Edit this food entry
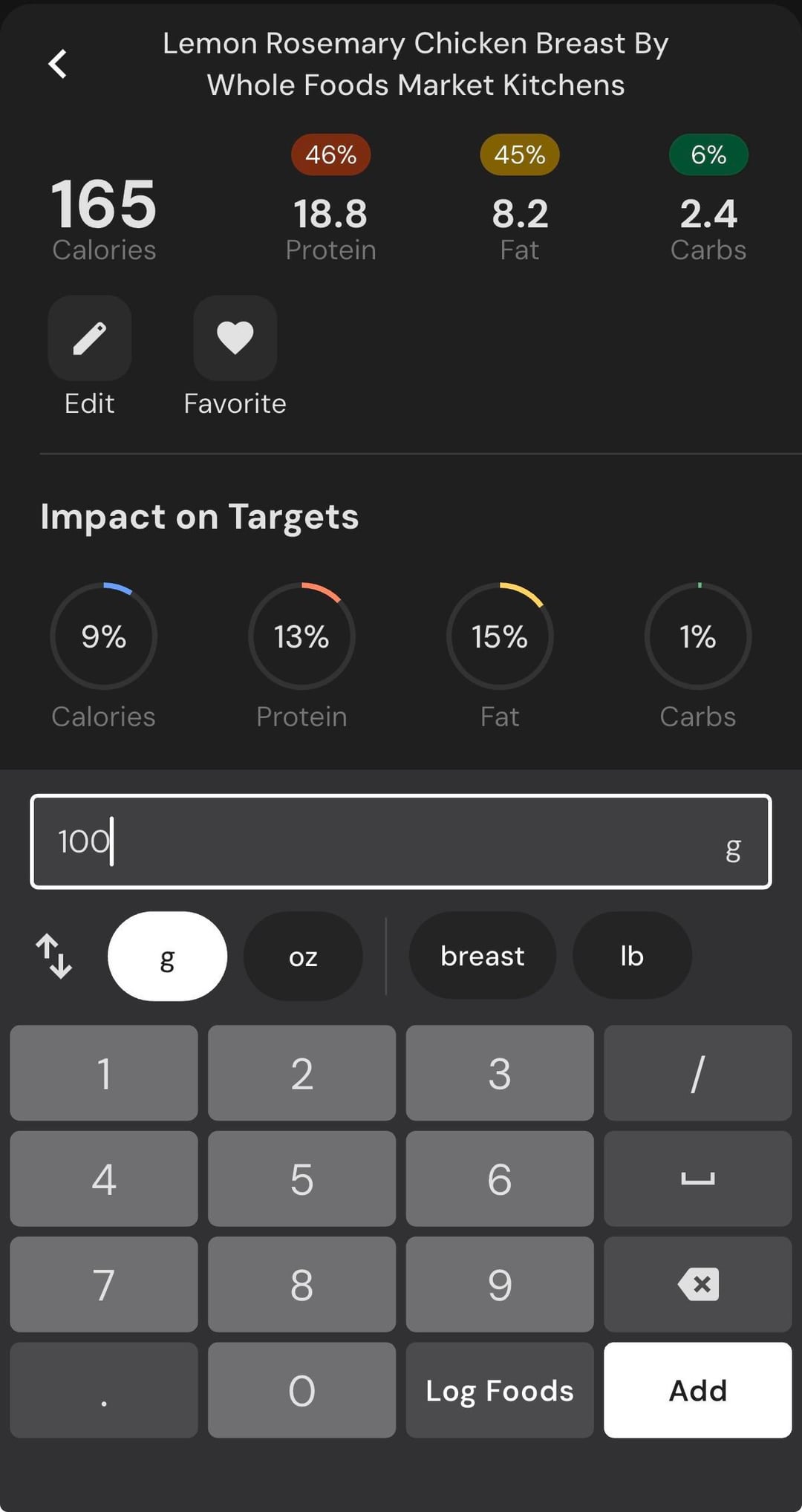Image resolution: width=802 pixels, height=1512 pixels. tap(89, 339)
